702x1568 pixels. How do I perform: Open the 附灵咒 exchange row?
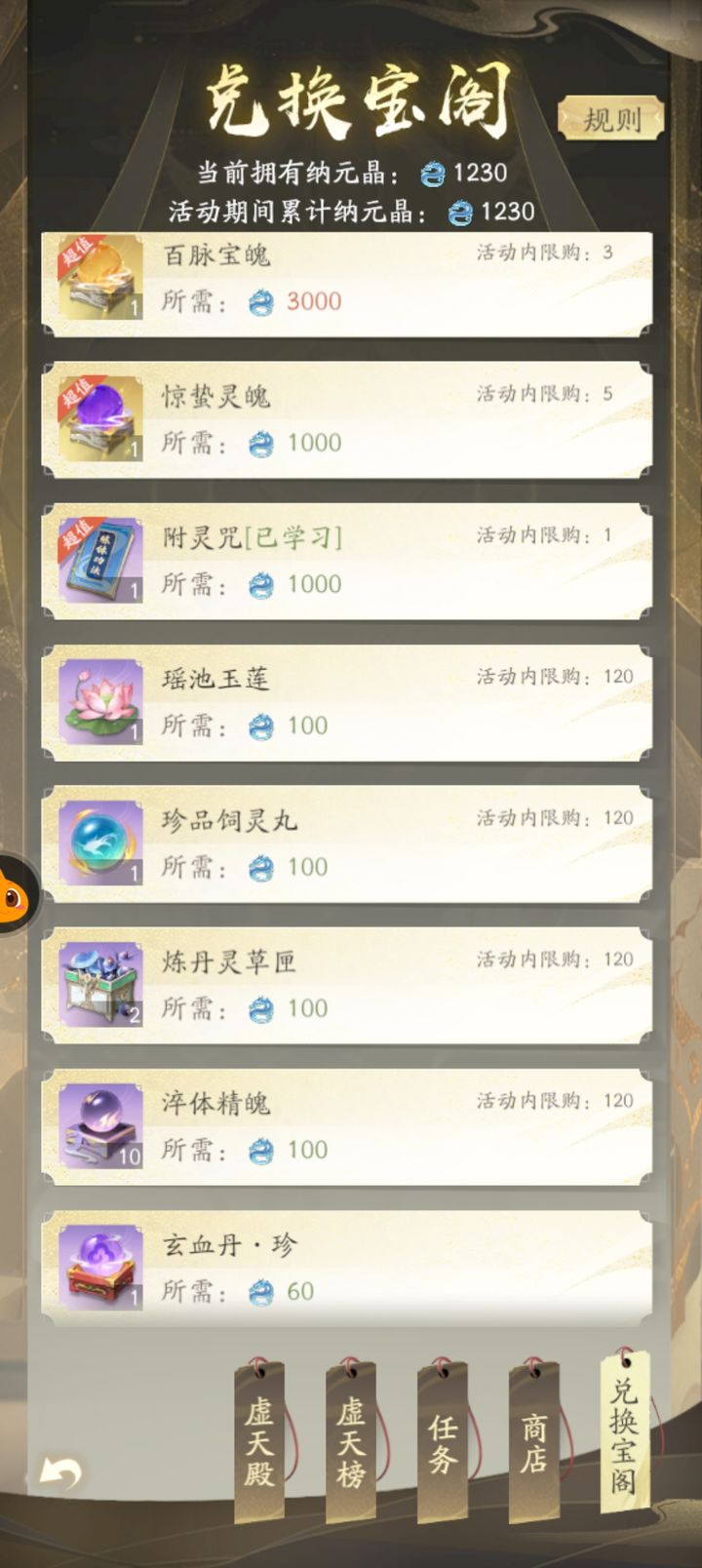[x=347, y=562]
